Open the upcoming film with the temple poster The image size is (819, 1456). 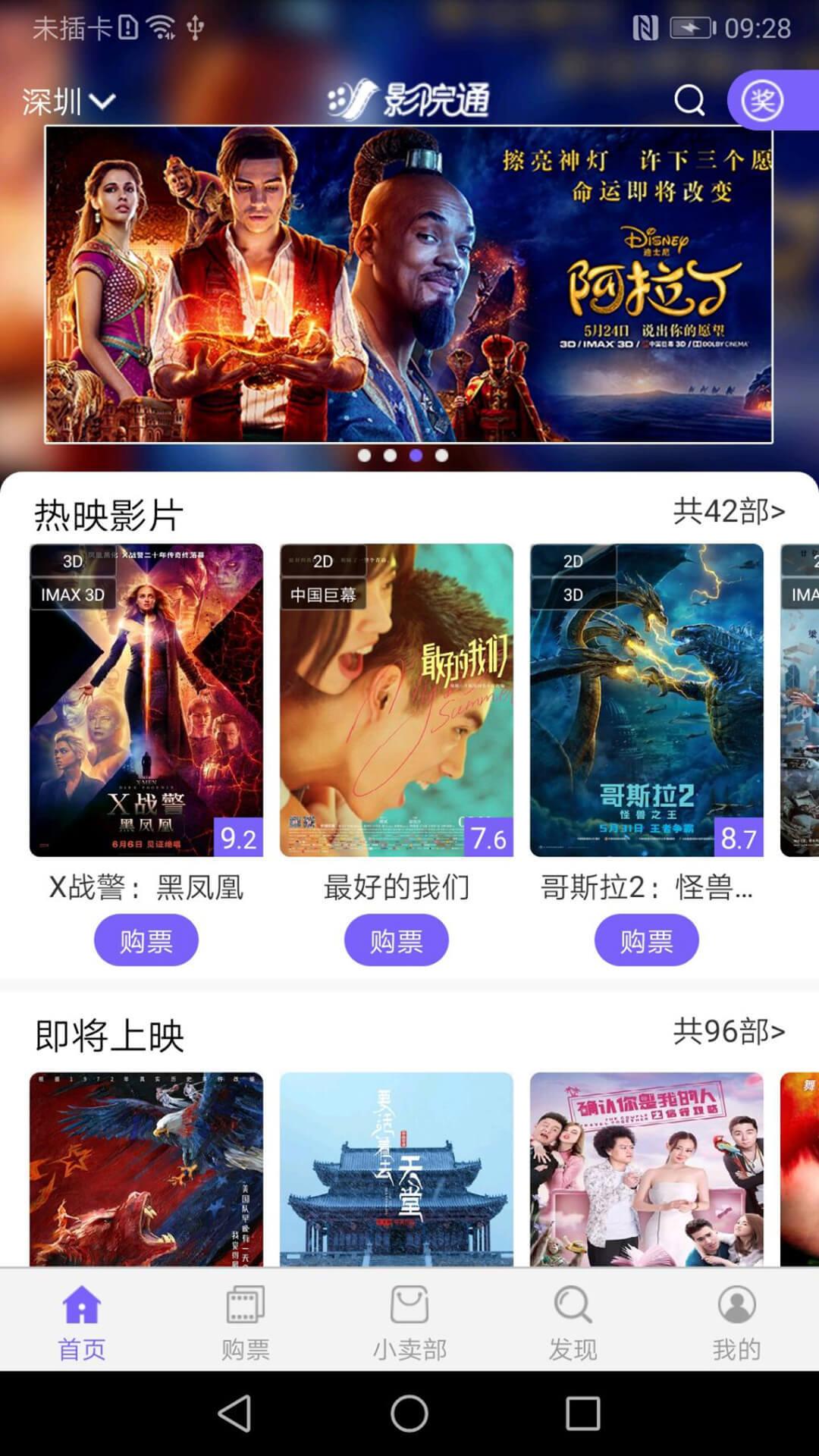pyautogui.click(x=397, y=1168)
